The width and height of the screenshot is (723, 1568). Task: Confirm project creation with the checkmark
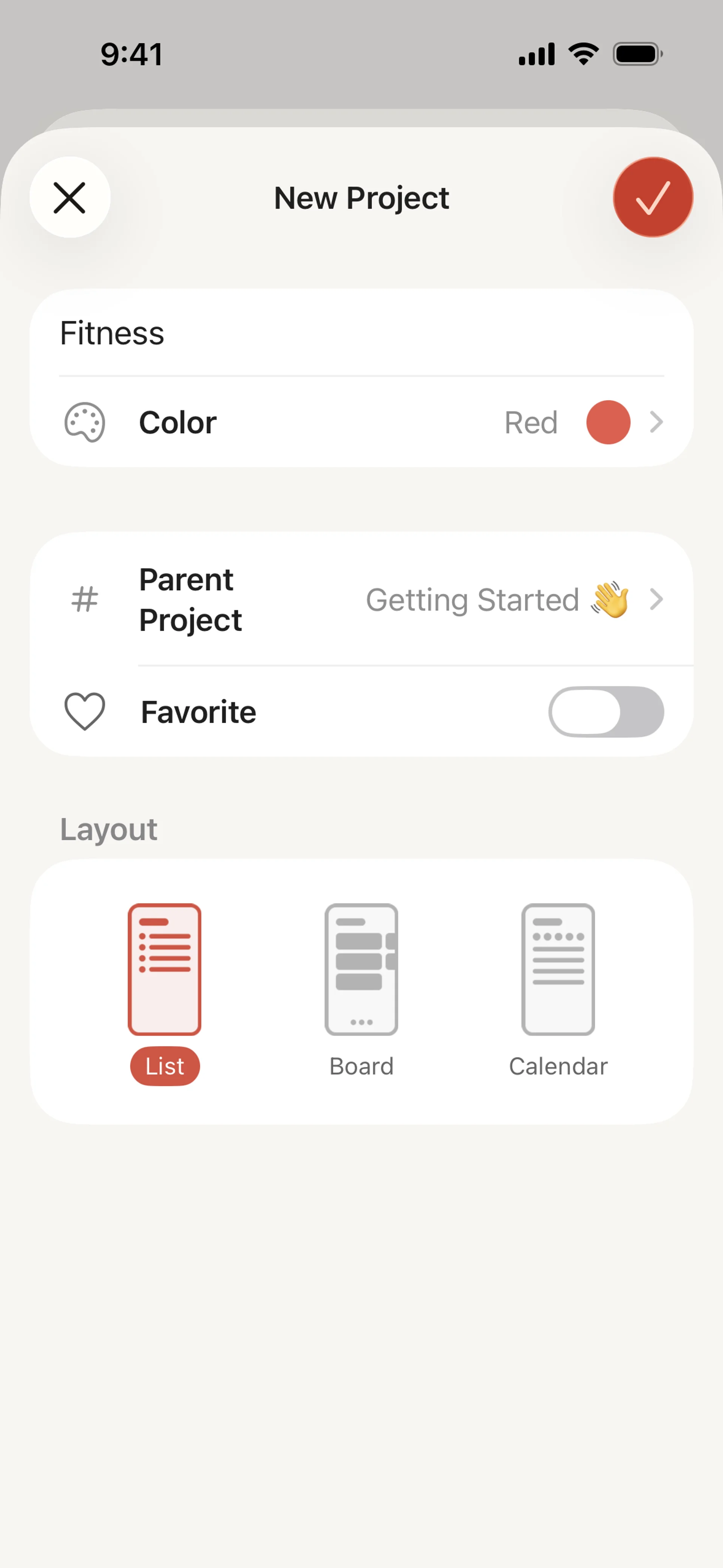tap(653, 198)
